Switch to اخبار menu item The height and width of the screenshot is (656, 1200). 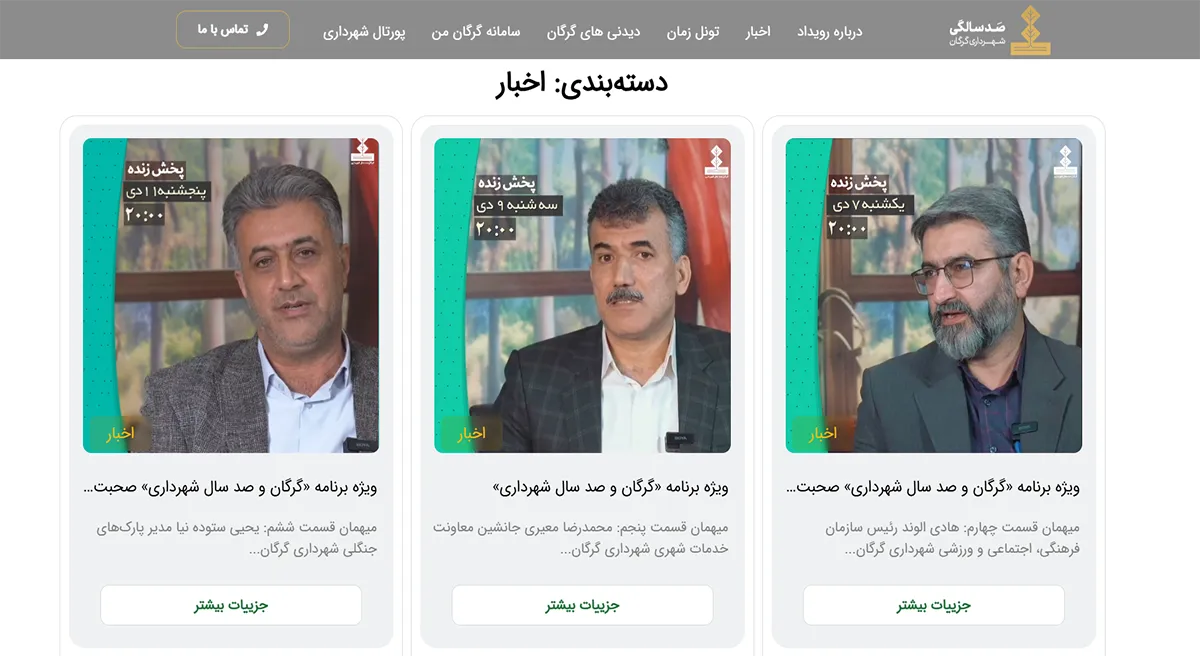(x=758, y=32)
